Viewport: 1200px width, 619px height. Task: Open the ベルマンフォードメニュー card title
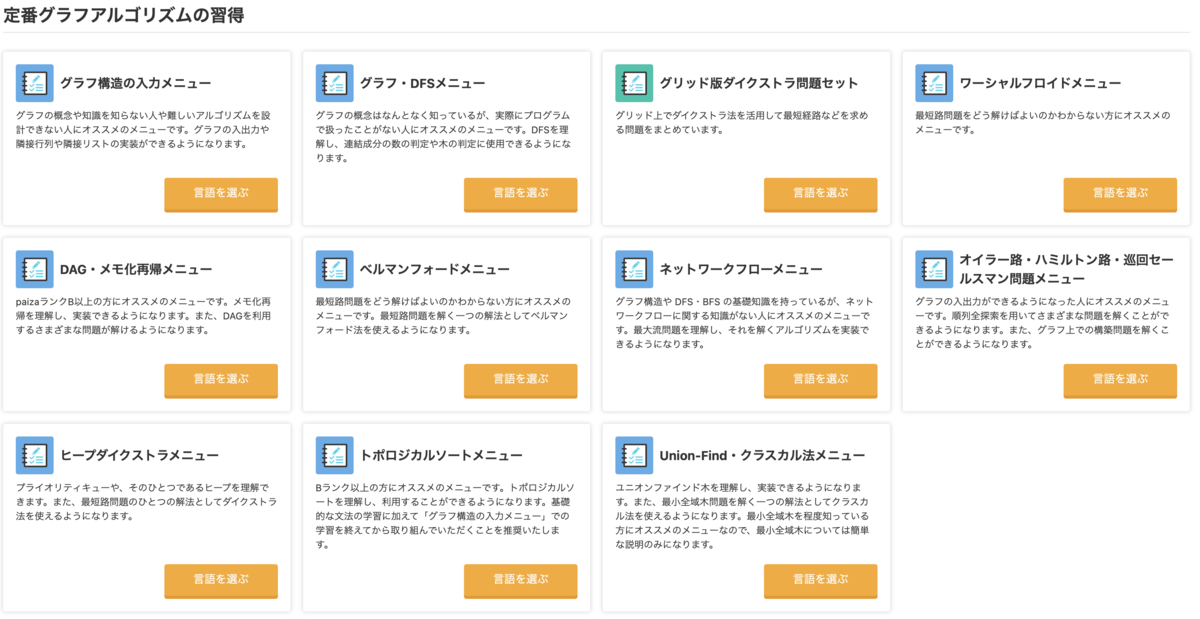[434, 269]
